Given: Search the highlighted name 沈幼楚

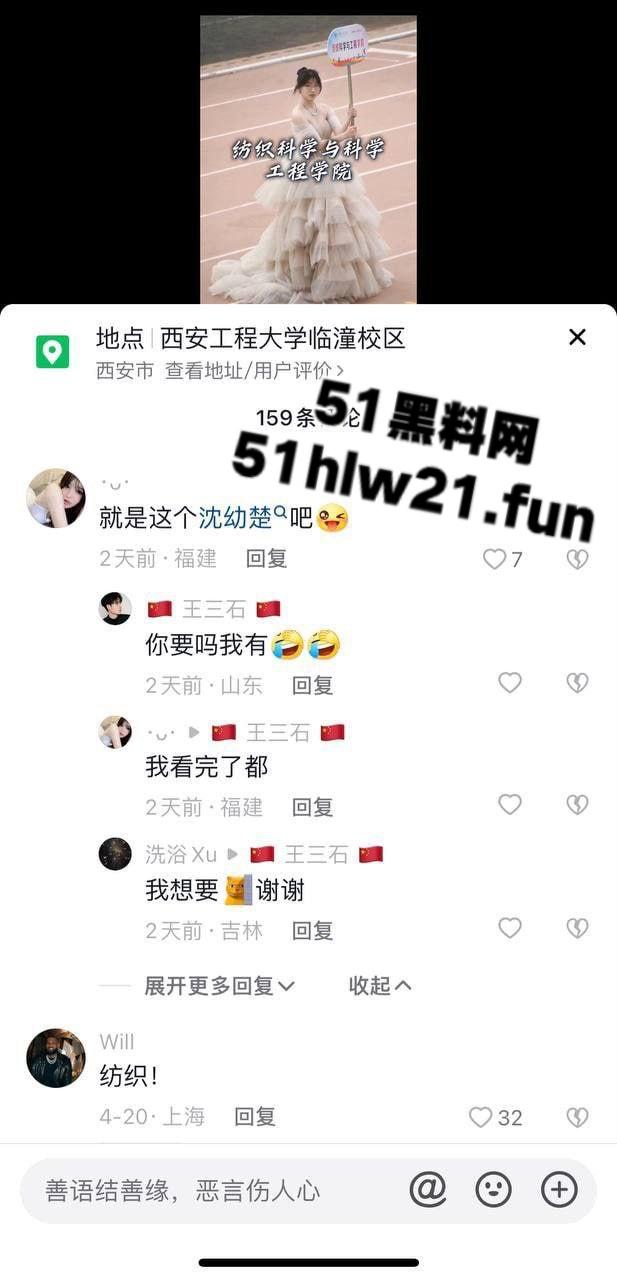Looking at the screenshot, I should (236, 518).
